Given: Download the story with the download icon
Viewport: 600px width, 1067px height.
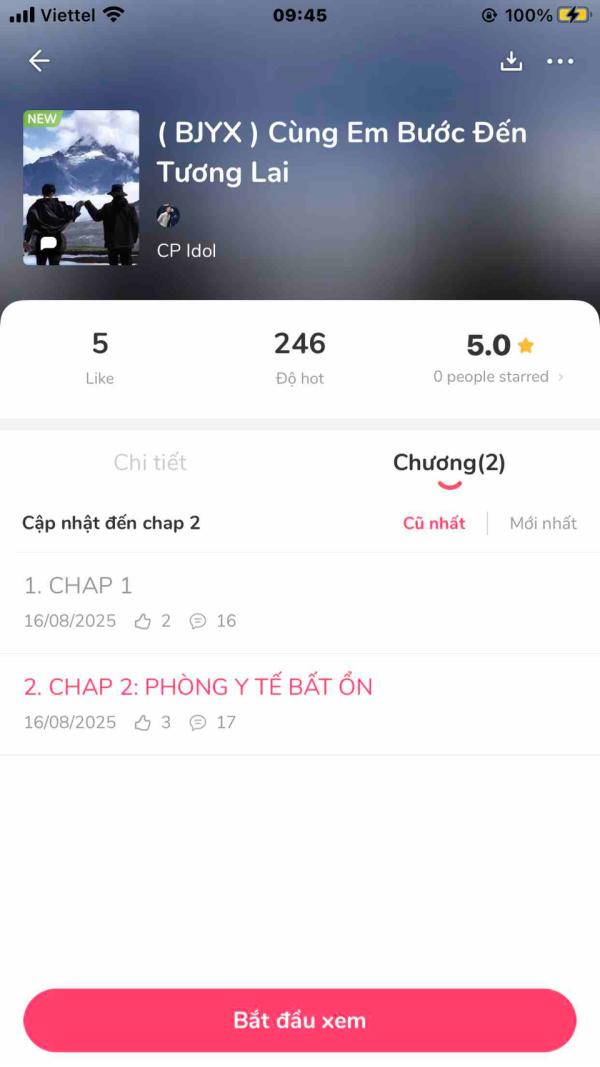Looking at the screenshot, I should click(x=511, y=61).
